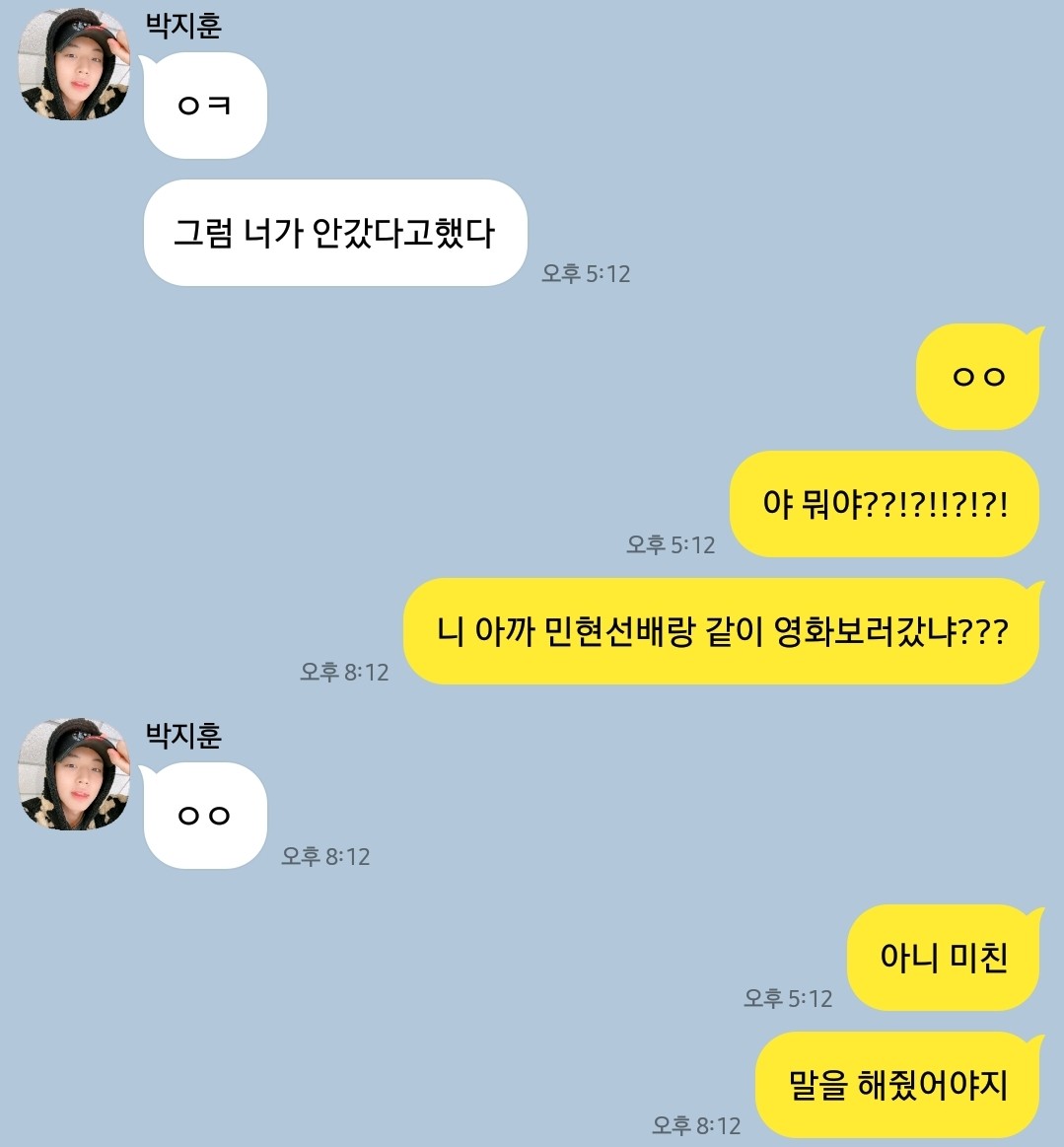This screenshot has height=1147, width=1064.
Task: Open 박지훈's profile photo beside the ㅇㅋ message
Action: [x=75, y=65]
